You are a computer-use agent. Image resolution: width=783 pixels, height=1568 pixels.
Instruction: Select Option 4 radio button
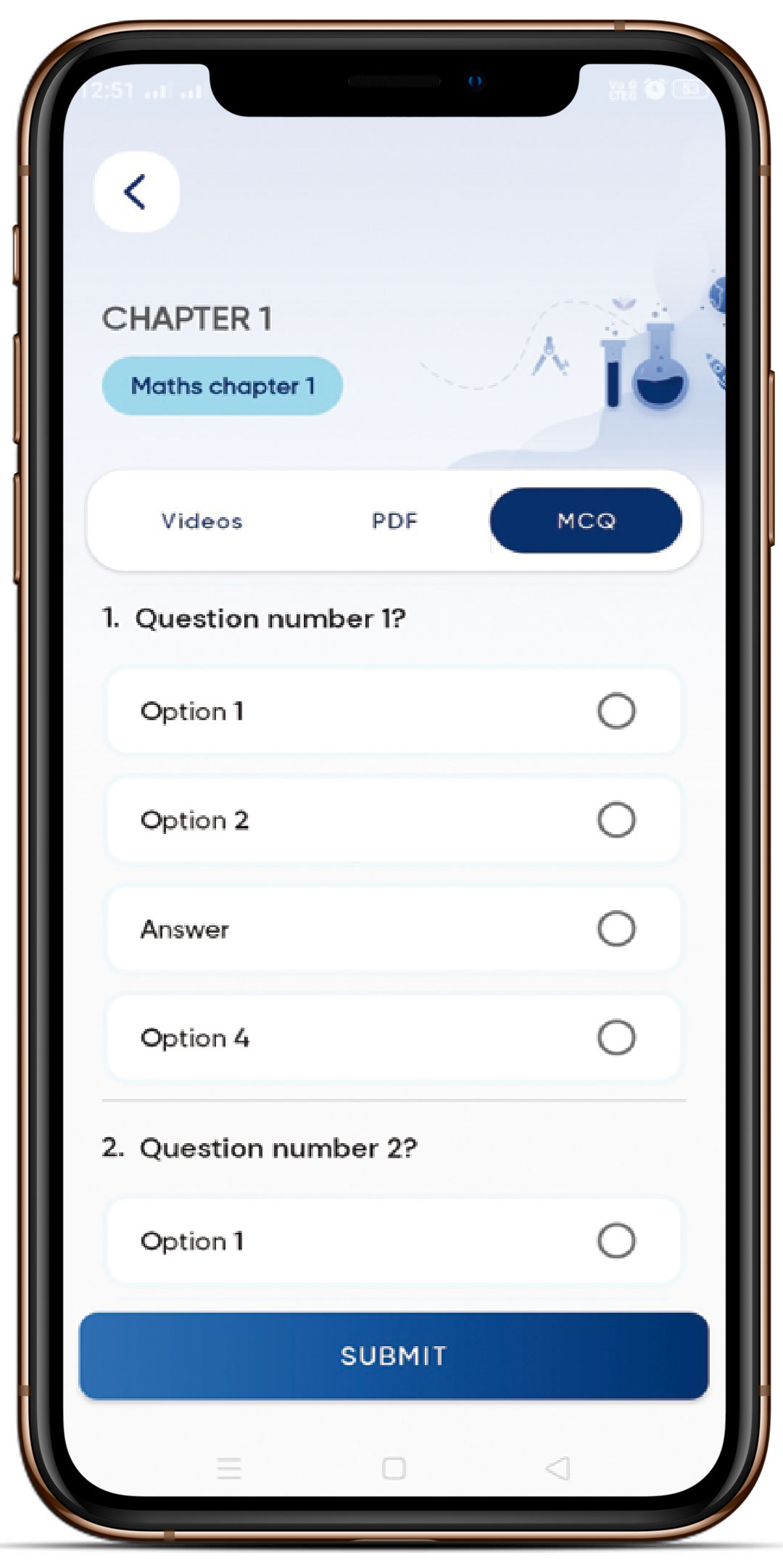tap(616, 1037)
